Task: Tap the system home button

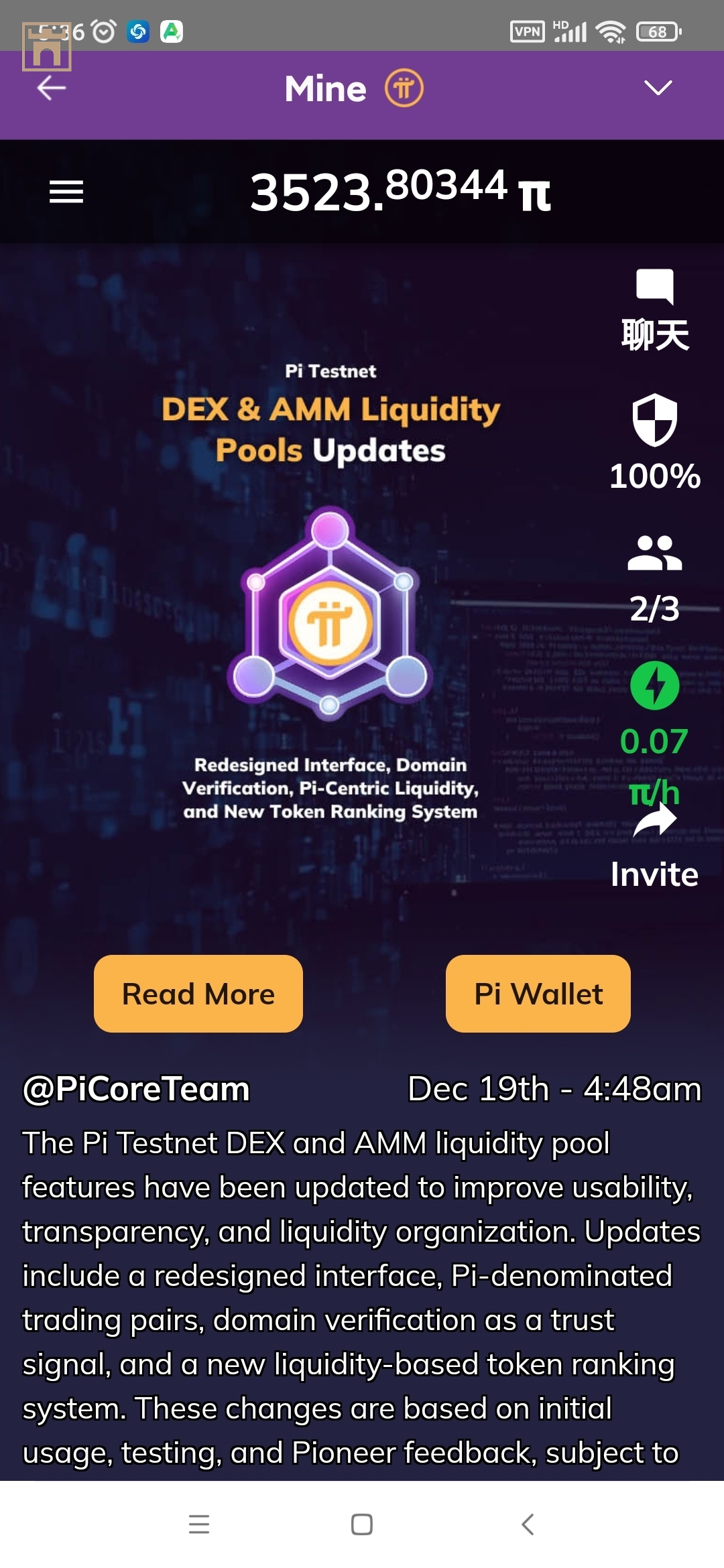Action: (362, 1524)
